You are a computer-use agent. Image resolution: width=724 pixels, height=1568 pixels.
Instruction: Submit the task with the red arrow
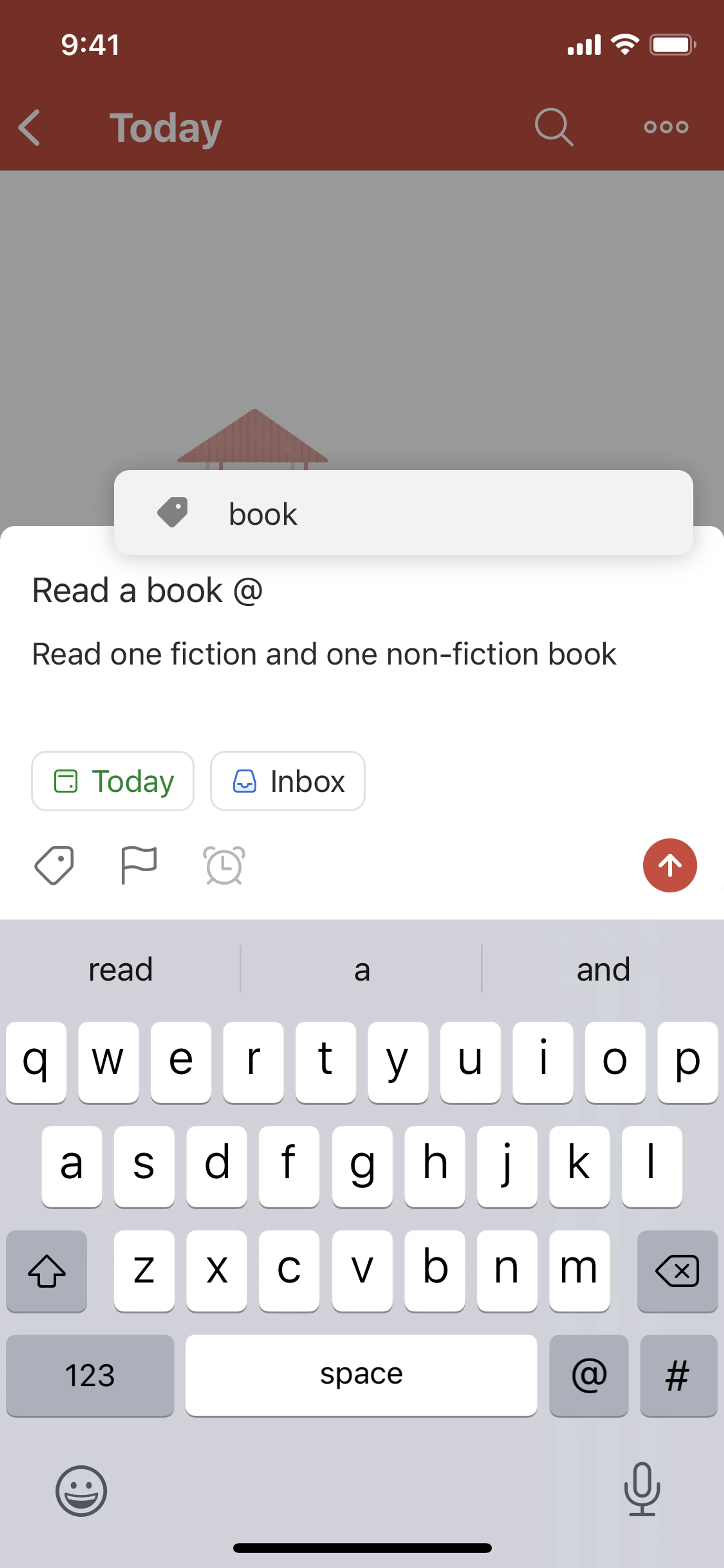(x=669, y=865)
